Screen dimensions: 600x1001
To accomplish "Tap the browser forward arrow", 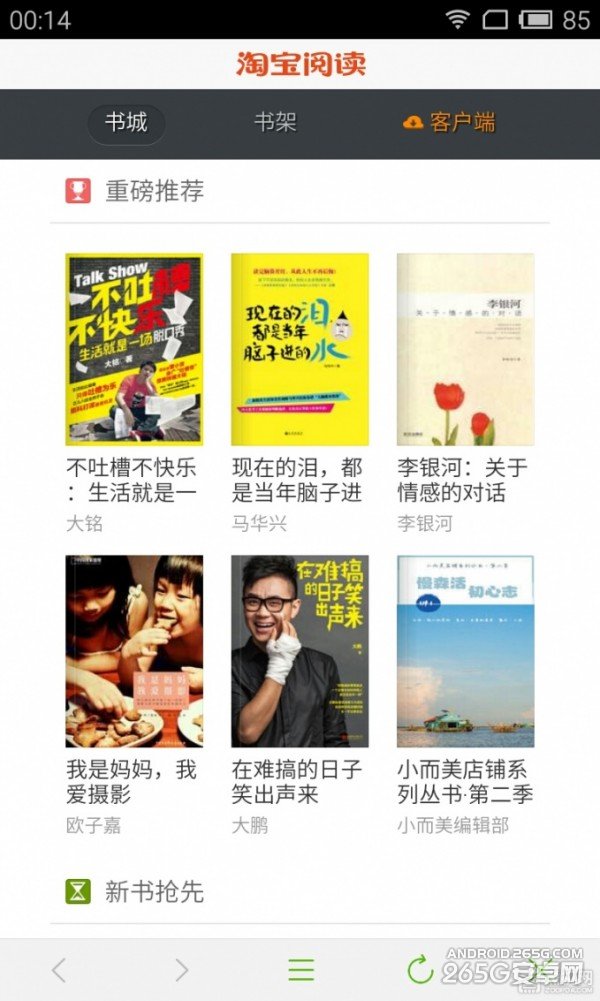I will coord(181,969).
